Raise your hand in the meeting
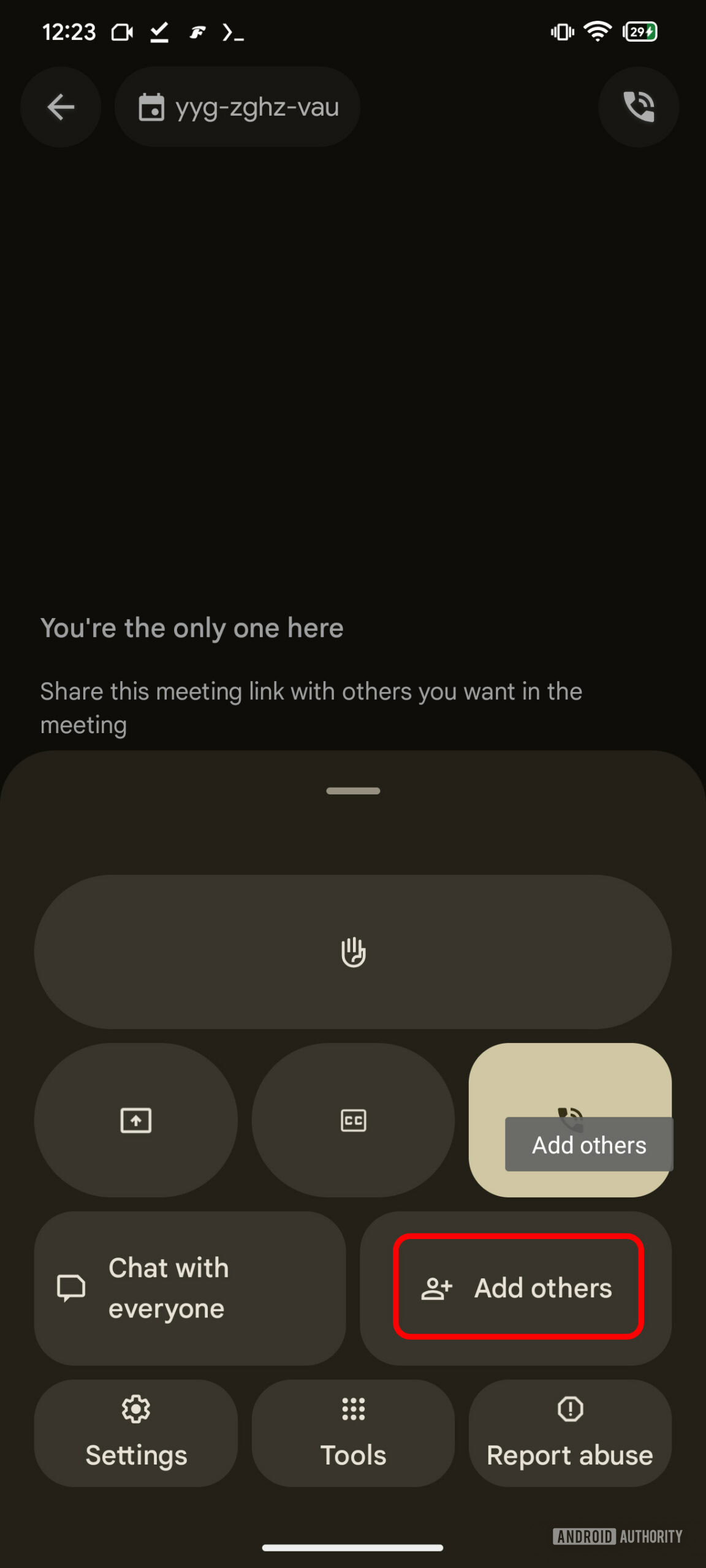This screenshot has height=1568, width=706. point(353,952)
